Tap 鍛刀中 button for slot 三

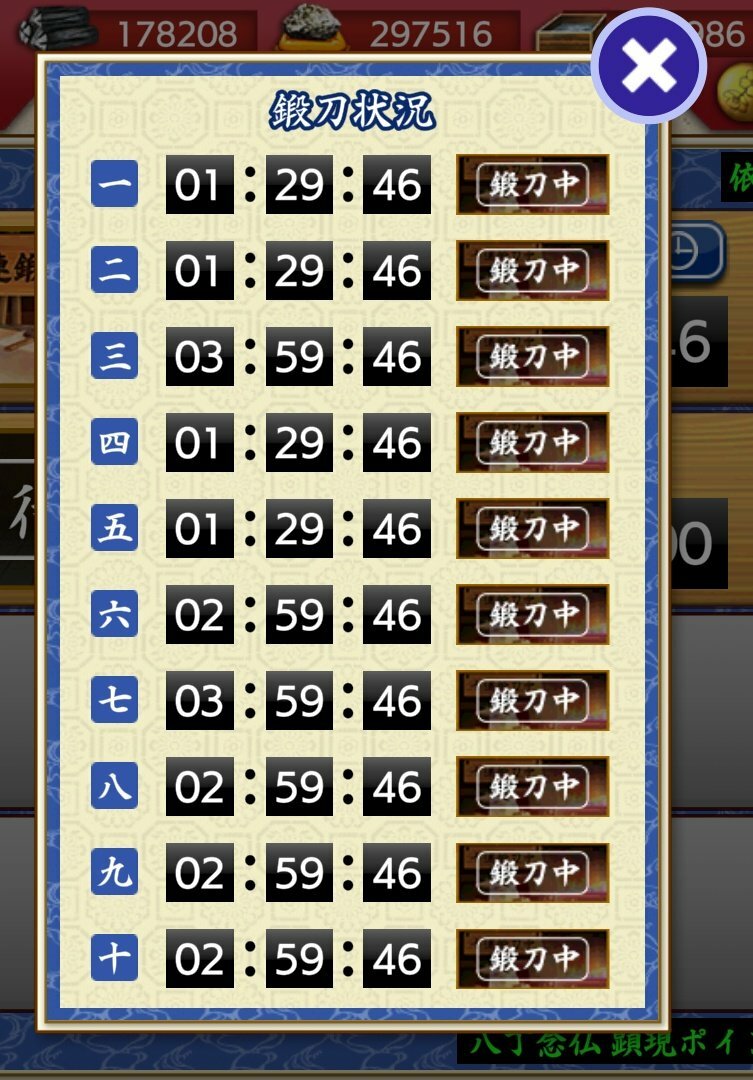click(x=532, y=357)
